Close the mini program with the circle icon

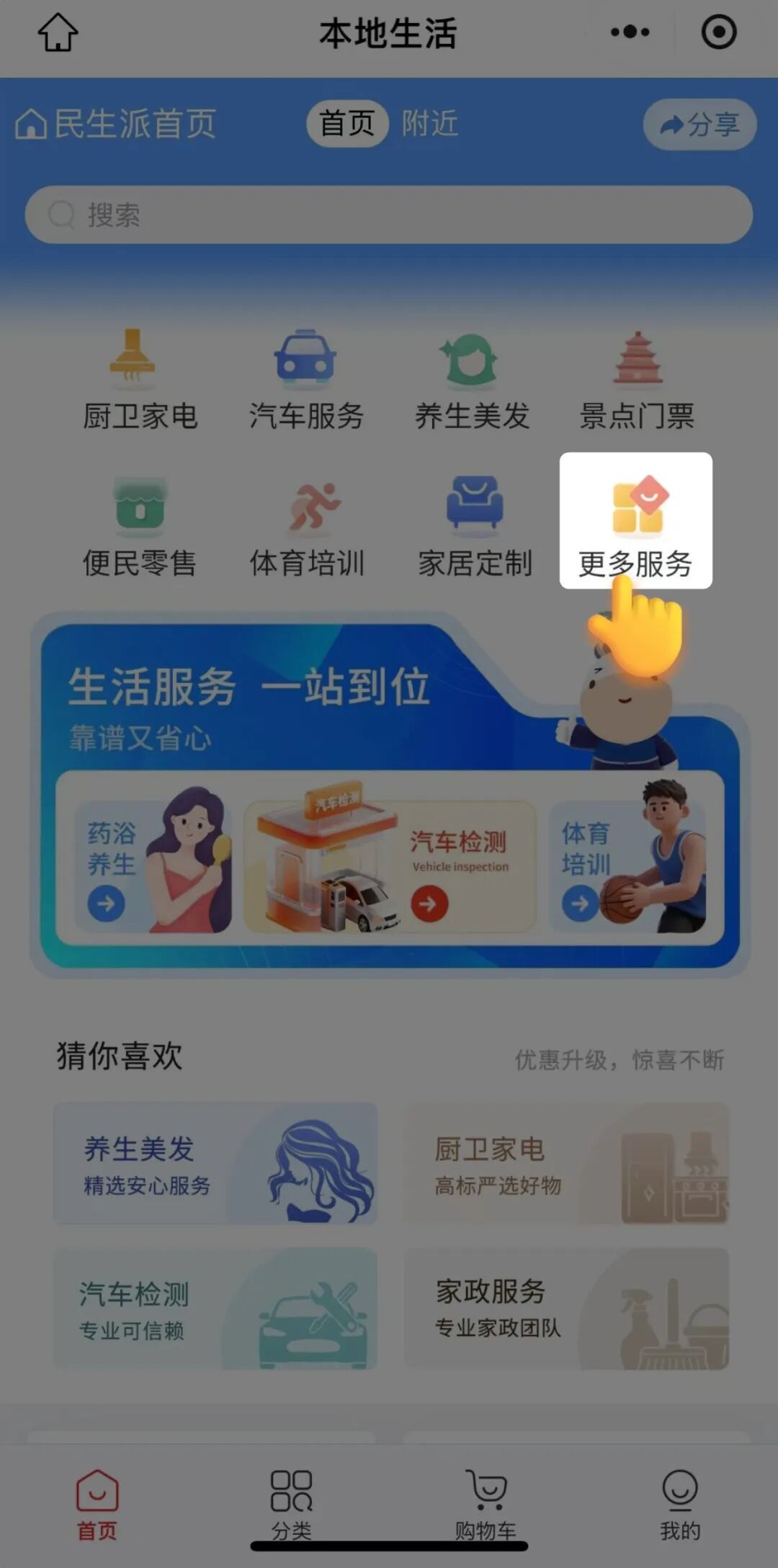click(x=718, y=32)
